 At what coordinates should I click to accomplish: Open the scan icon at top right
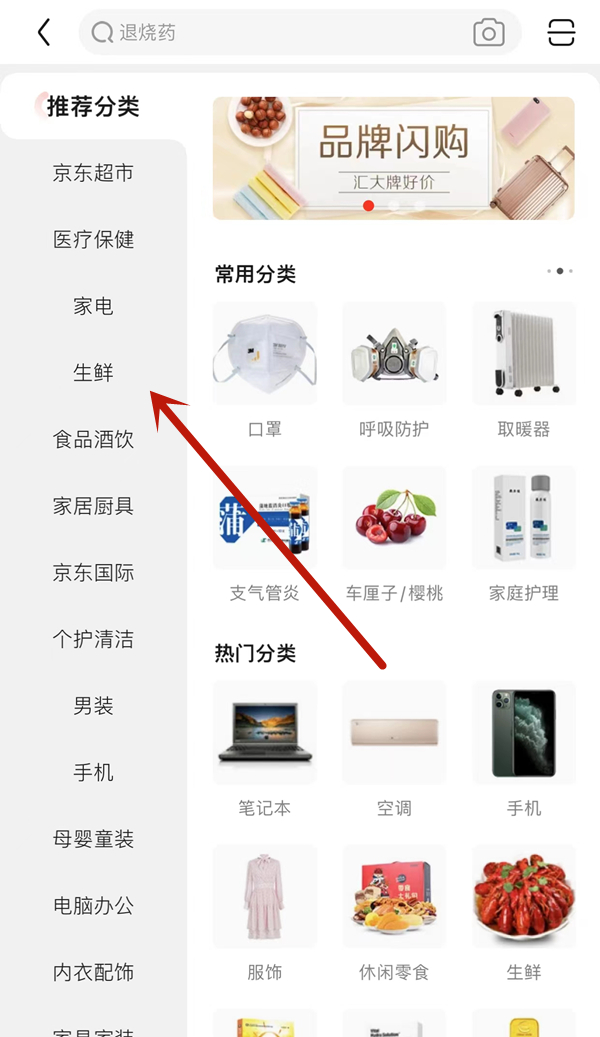(562, 33)
